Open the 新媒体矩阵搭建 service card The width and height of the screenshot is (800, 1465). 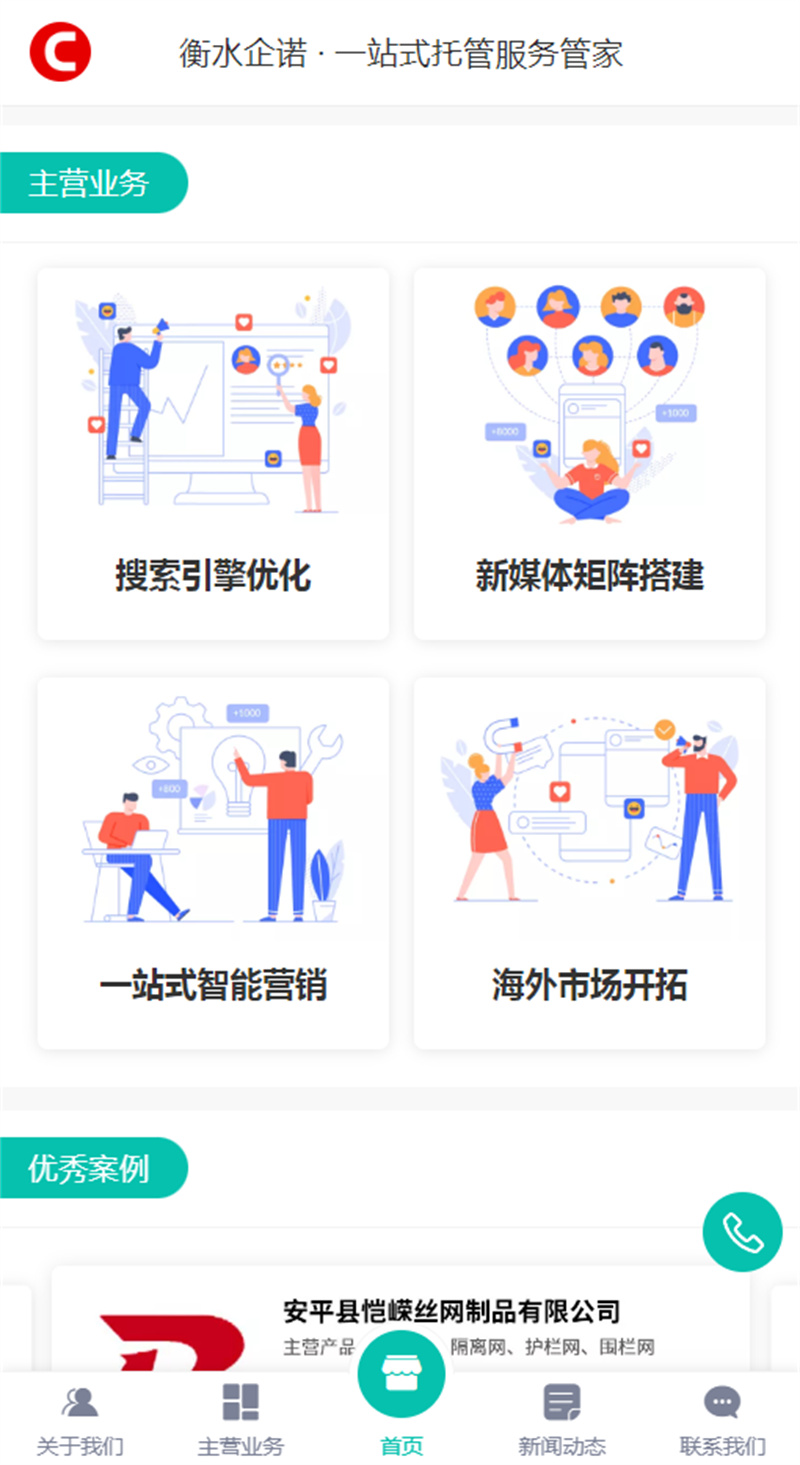point(589,453)
